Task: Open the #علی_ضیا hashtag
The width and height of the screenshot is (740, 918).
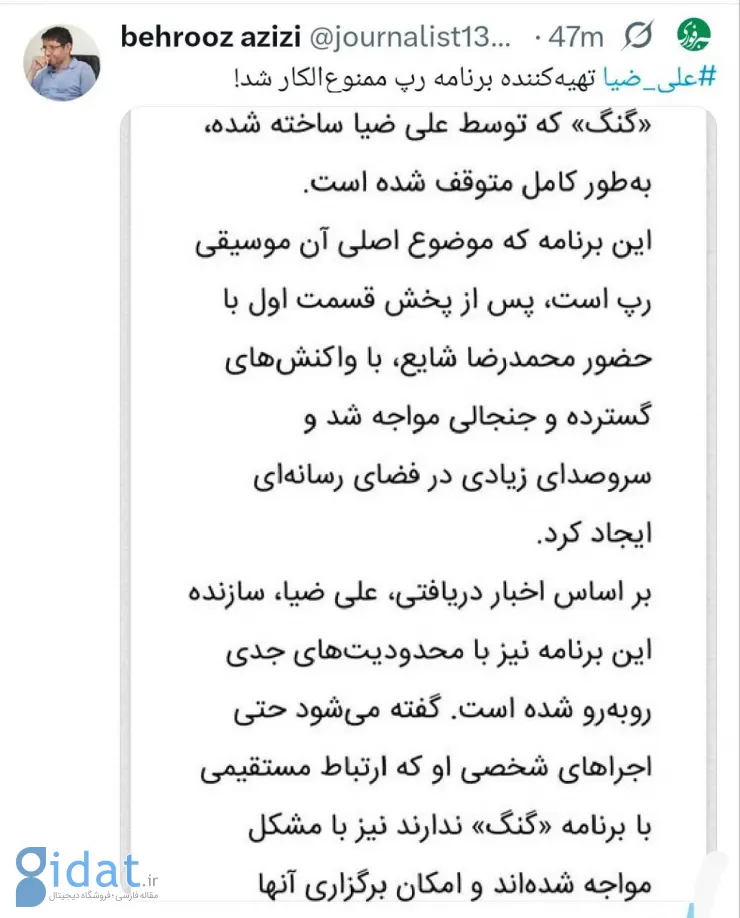Action: (x=677, y=77)
